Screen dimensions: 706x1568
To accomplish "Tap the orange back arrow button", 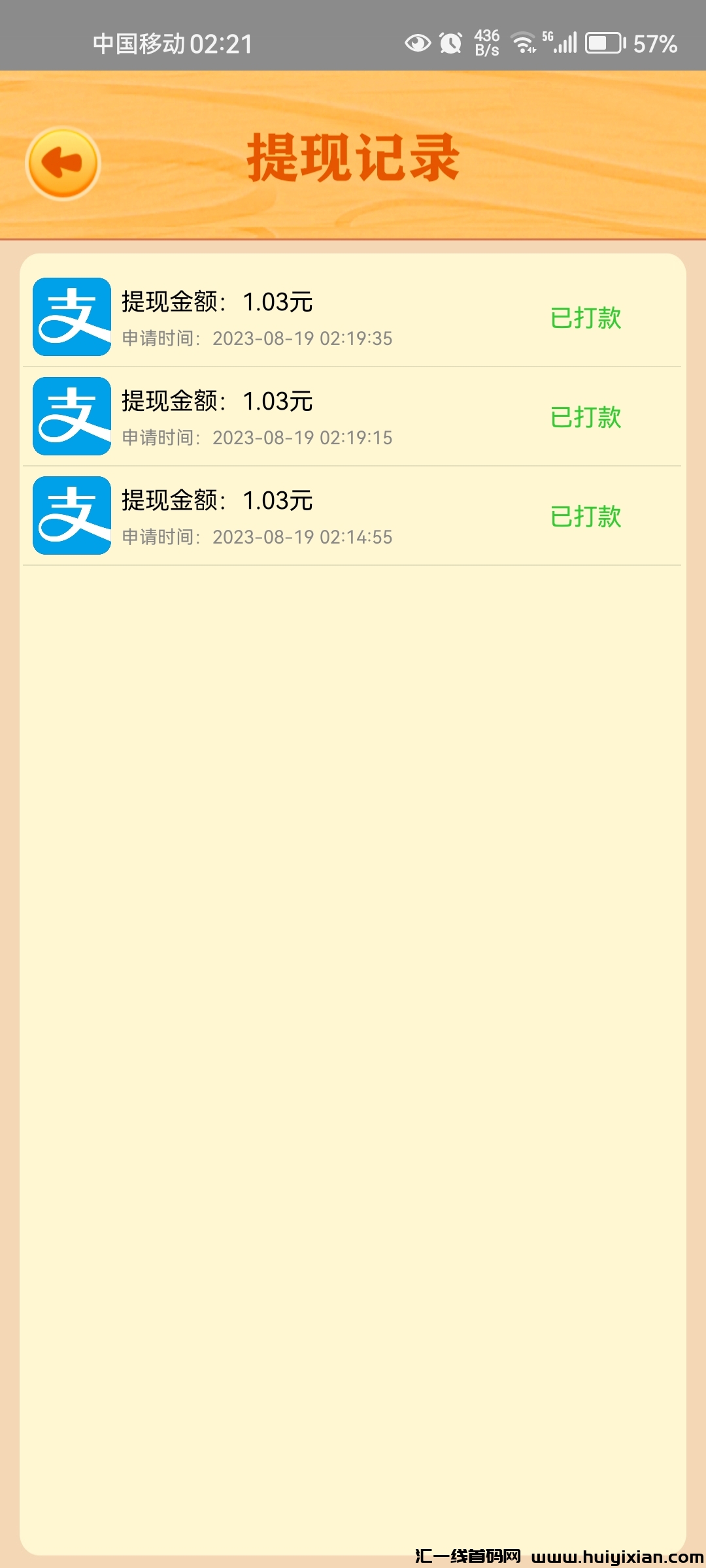I will [x=63, y=163].
